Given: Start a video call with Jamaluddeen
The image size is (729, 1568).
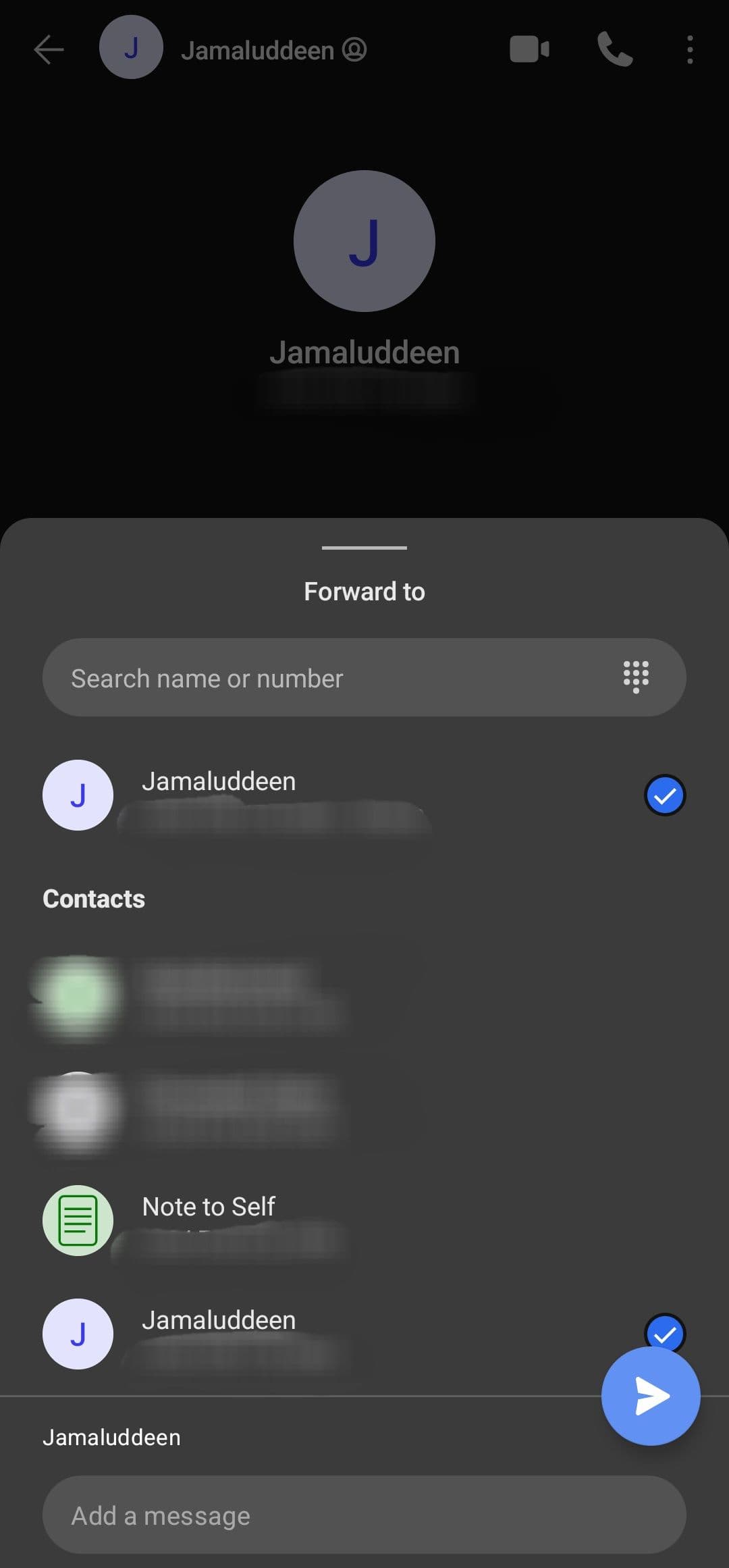Looking at the screenshot, I should pos(529,50).
